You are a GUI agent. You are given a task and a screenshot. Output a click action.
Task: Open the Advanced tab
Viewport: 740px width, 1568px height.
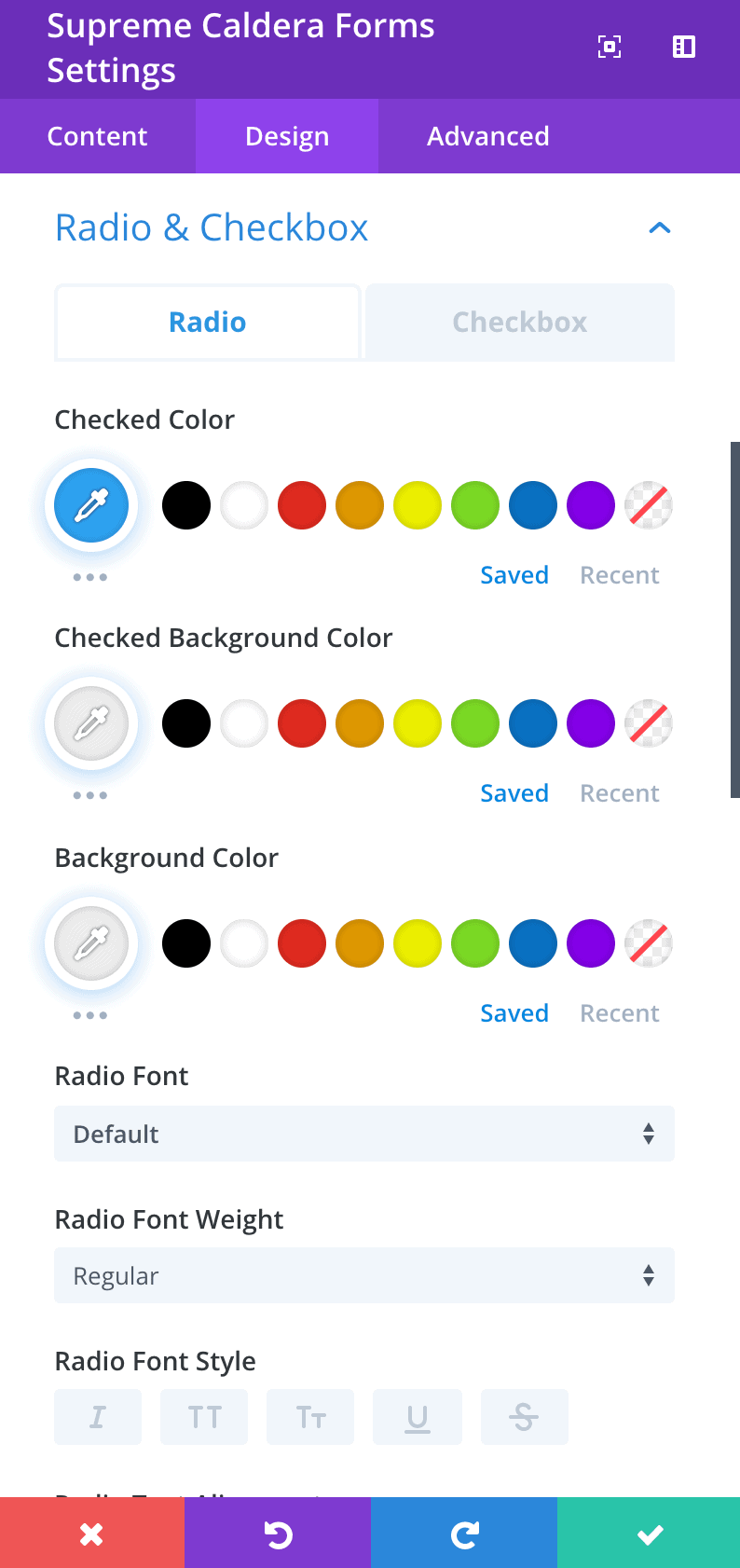click(x=487, y=136)
